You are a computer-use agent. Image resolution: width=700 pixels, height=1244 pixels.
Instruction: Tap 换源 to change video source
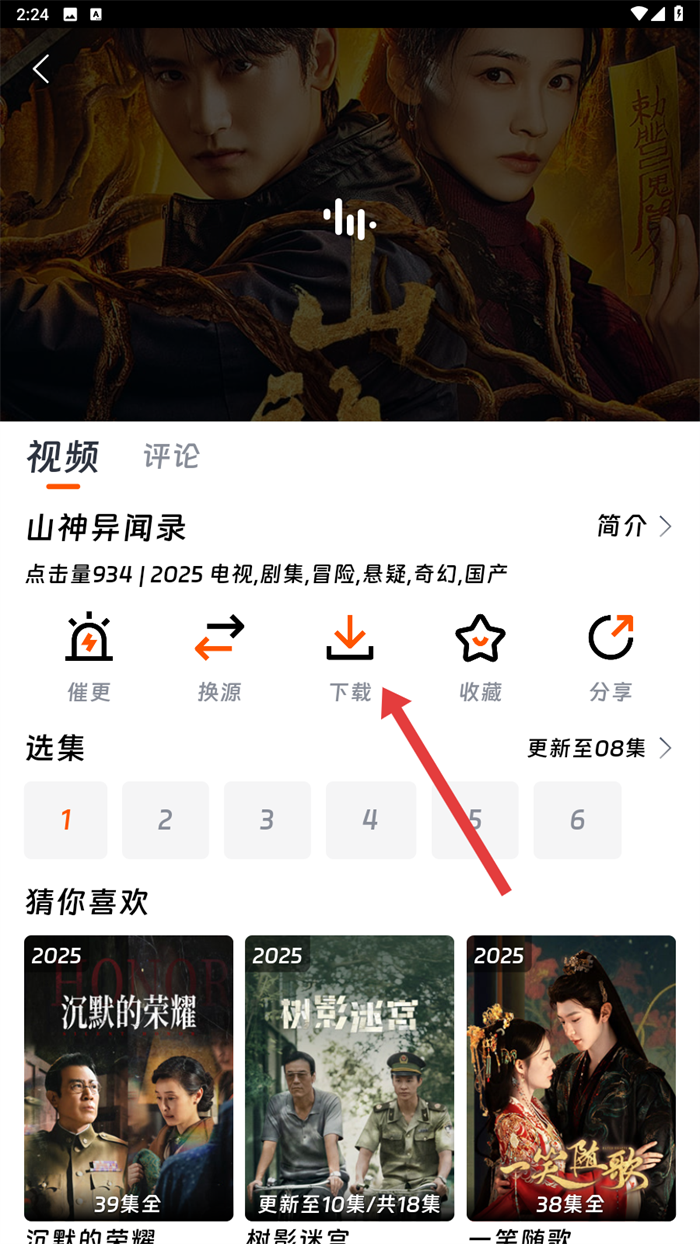(219, 657)
